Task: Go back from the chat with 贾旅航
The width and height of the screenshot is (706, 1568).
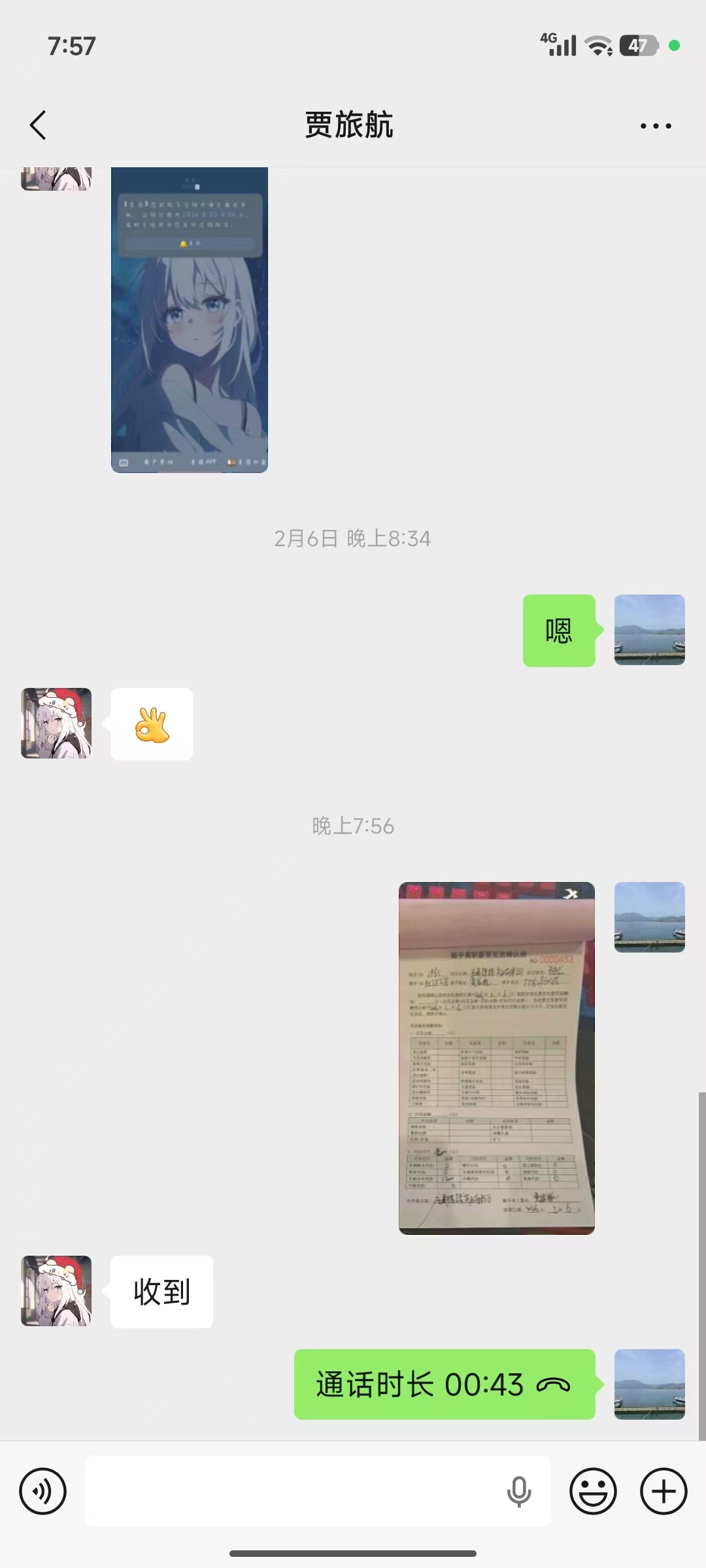Action: click(x=38, y=125)
